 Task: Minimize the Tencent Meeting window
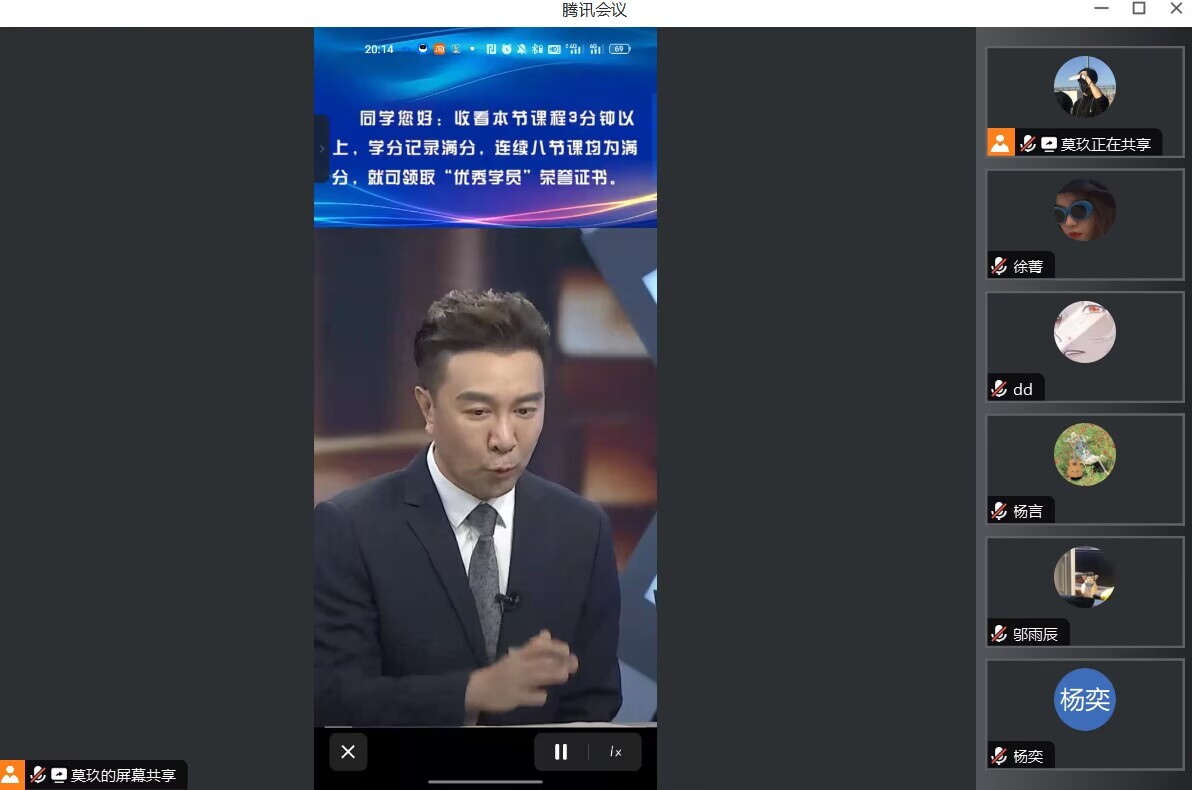click(x=1102, y=9)
